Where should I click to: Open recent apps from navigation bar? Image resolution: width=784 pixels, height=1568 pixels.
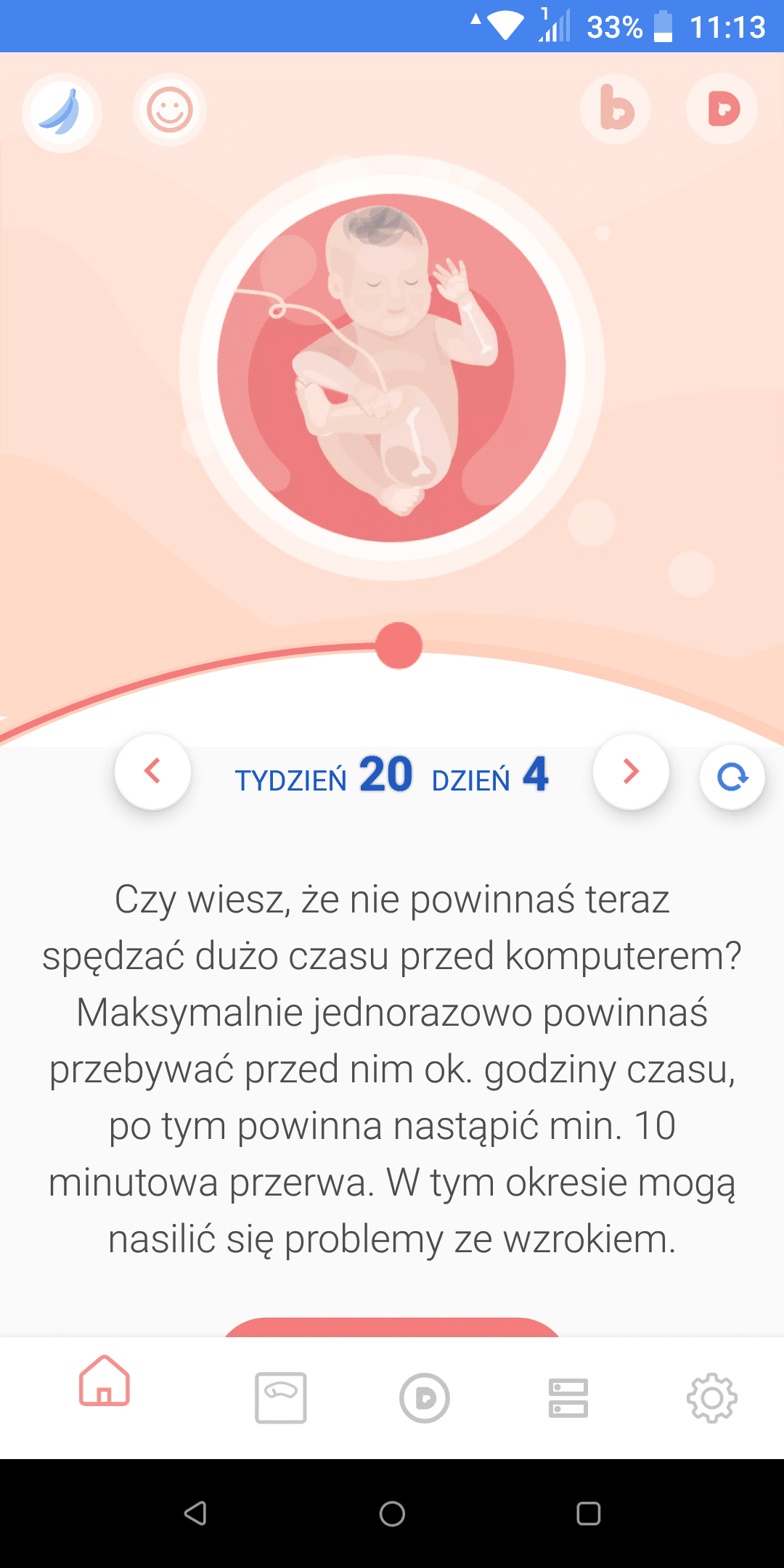click(x=588, y=1514)
